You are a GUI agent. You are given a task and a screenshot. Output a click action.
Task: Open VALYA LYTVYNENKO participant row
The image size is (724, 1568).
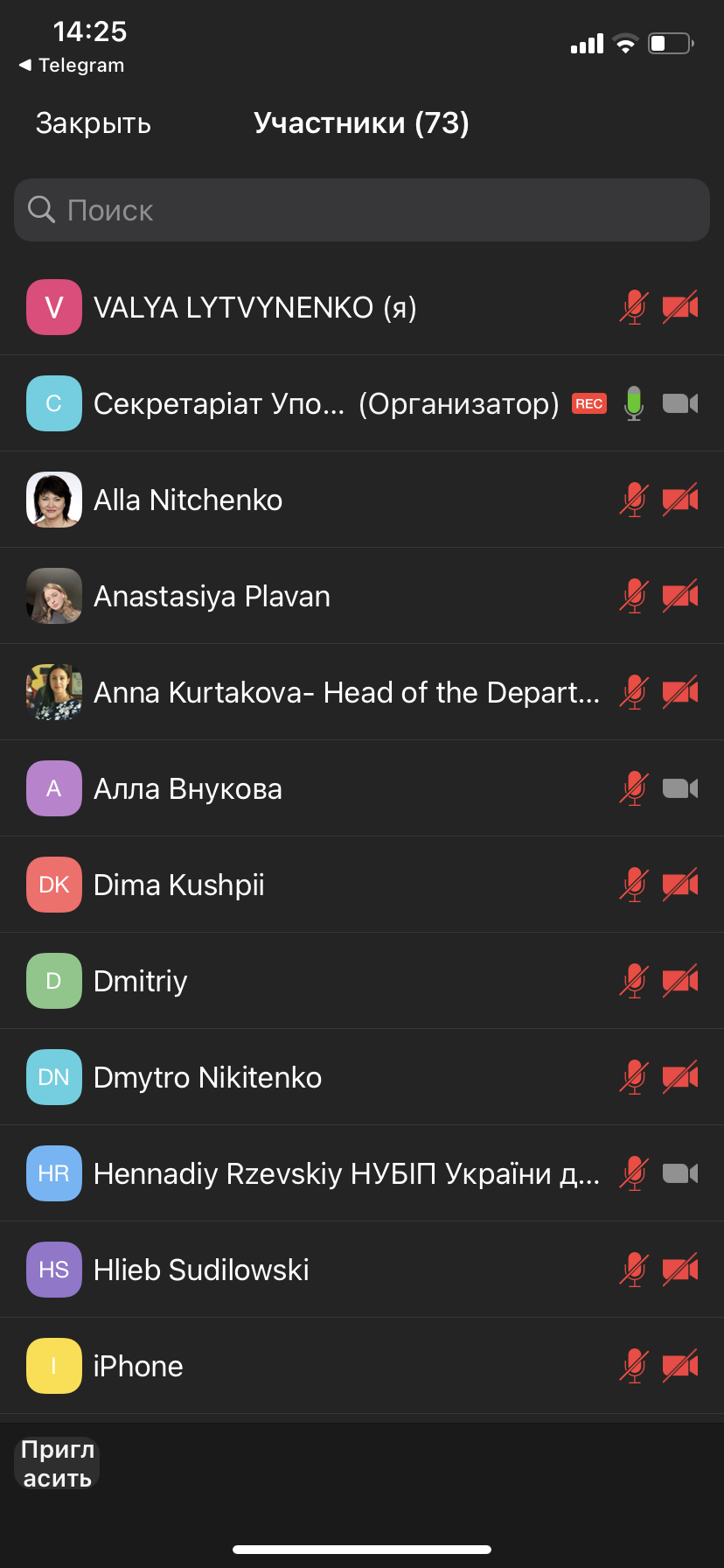pos(255,308)
